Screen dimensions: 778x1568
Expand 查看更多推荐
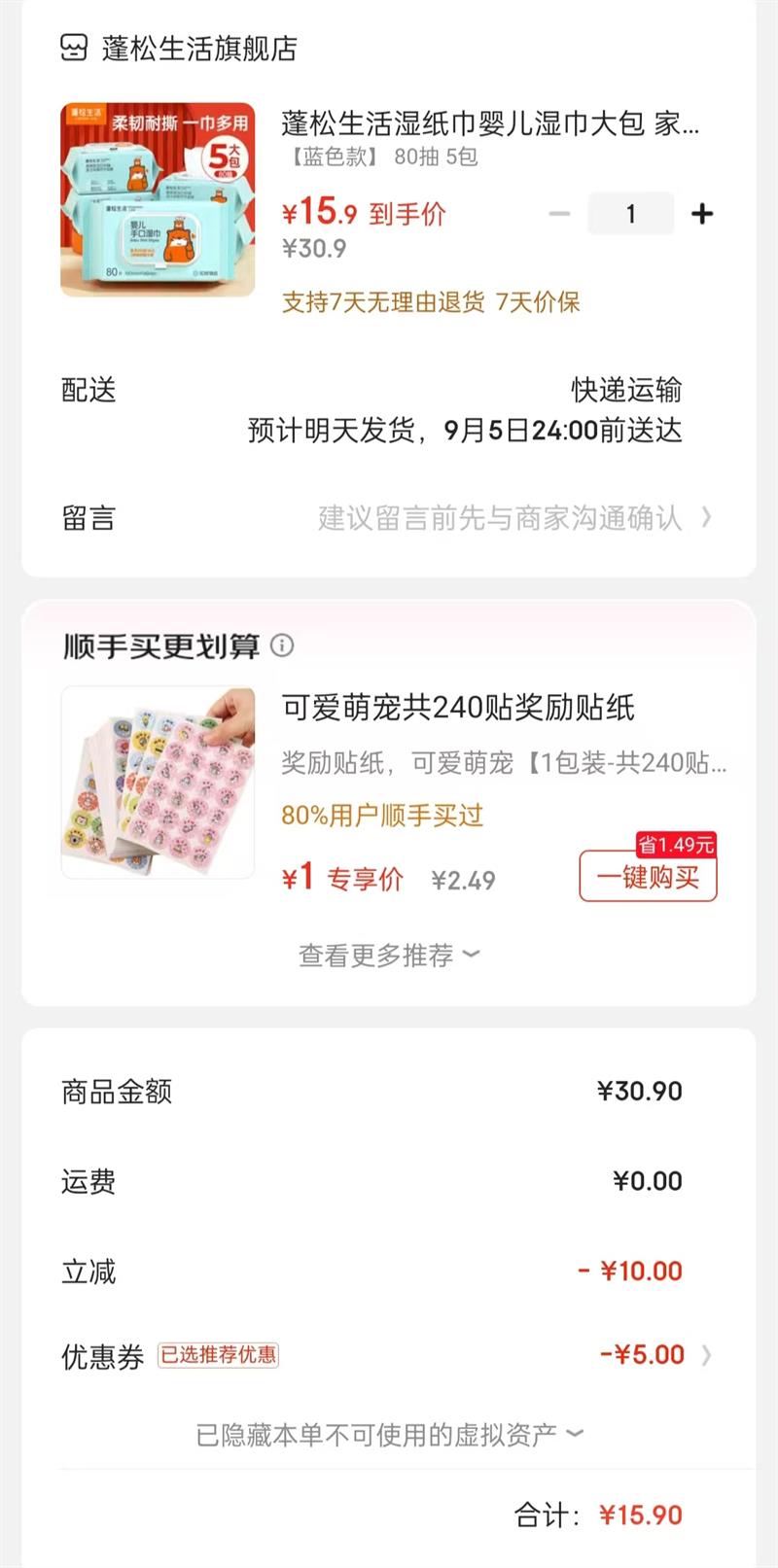click(389, 956)
